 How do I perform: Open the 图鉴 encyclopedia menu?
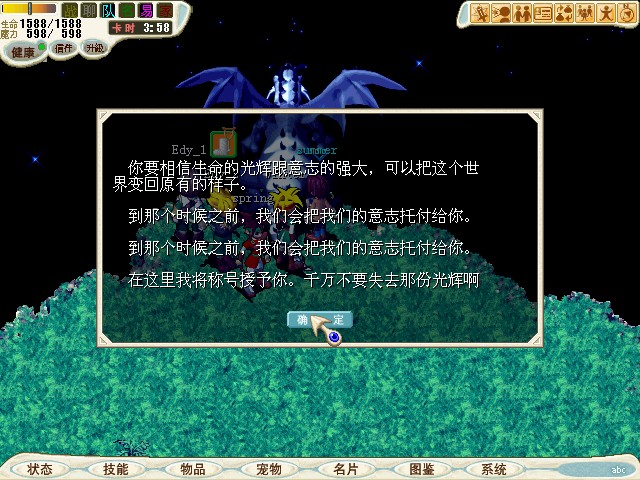[421, 469]
